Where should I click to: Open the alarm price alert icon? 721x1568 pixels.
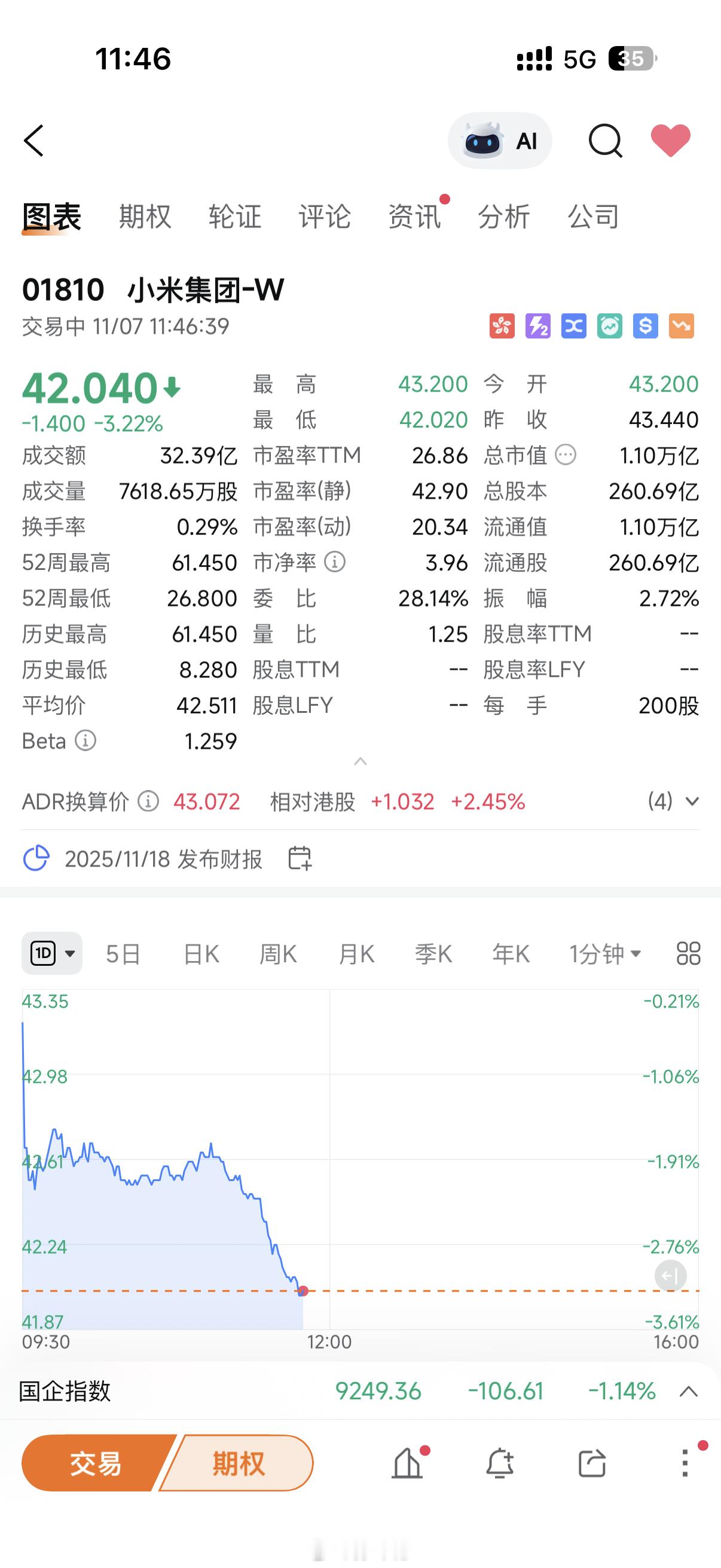click(610, 327)
